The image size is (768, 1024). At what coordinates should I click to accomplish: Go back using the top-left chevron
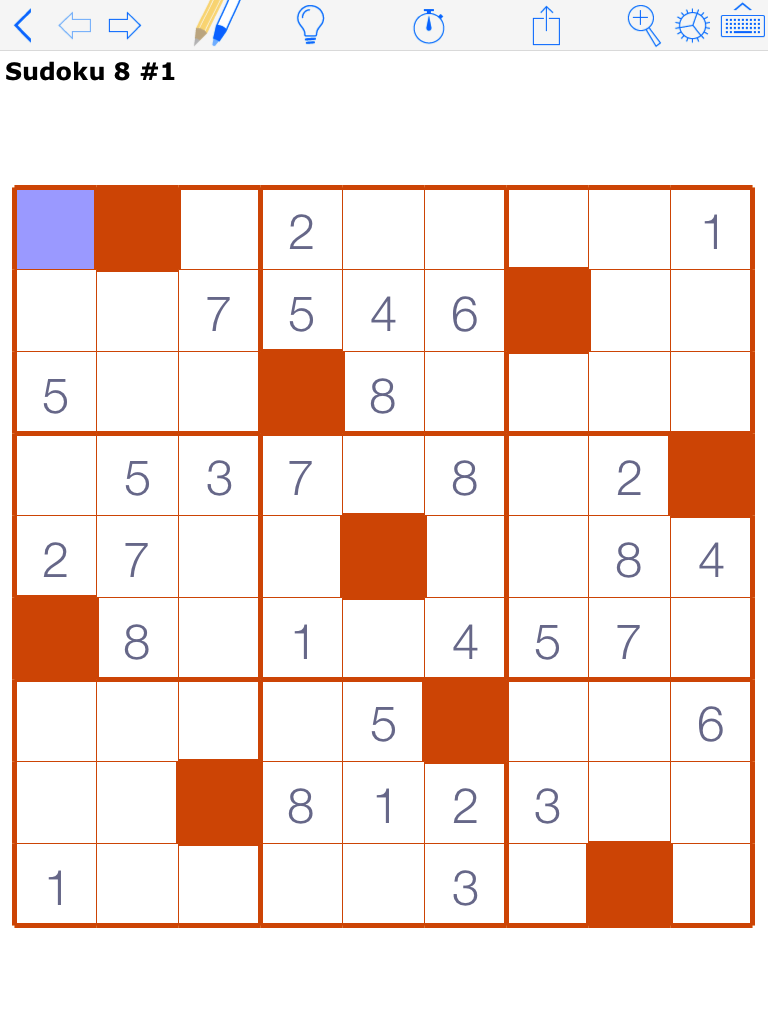click(x=24, y=25)
